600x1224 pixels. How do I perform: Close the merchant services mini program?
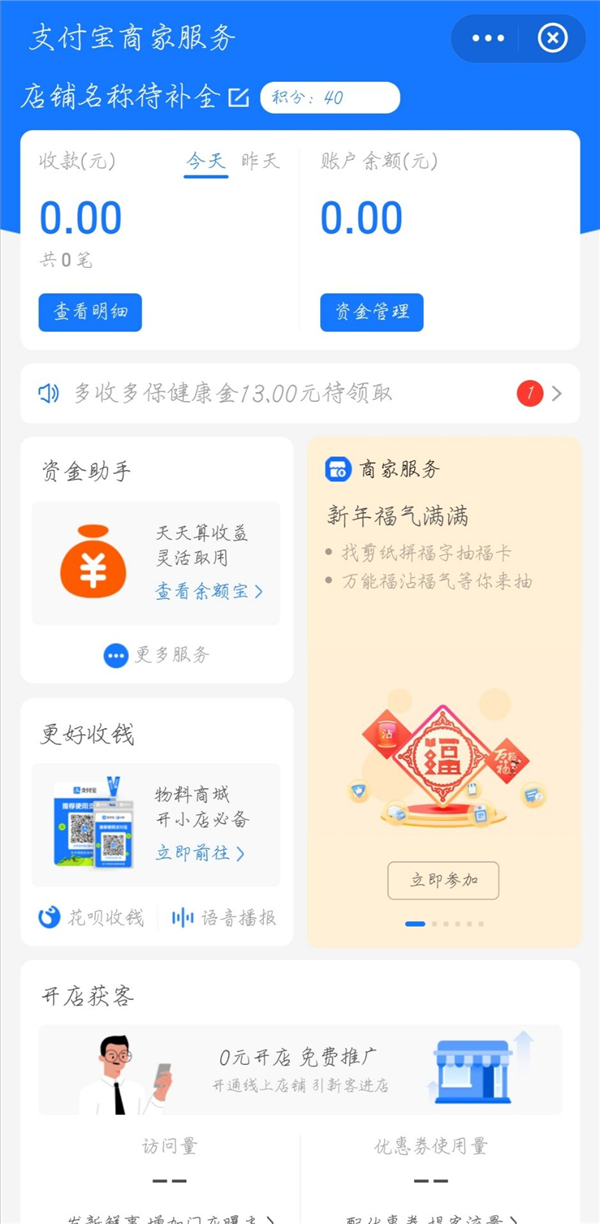click(552, 39)
